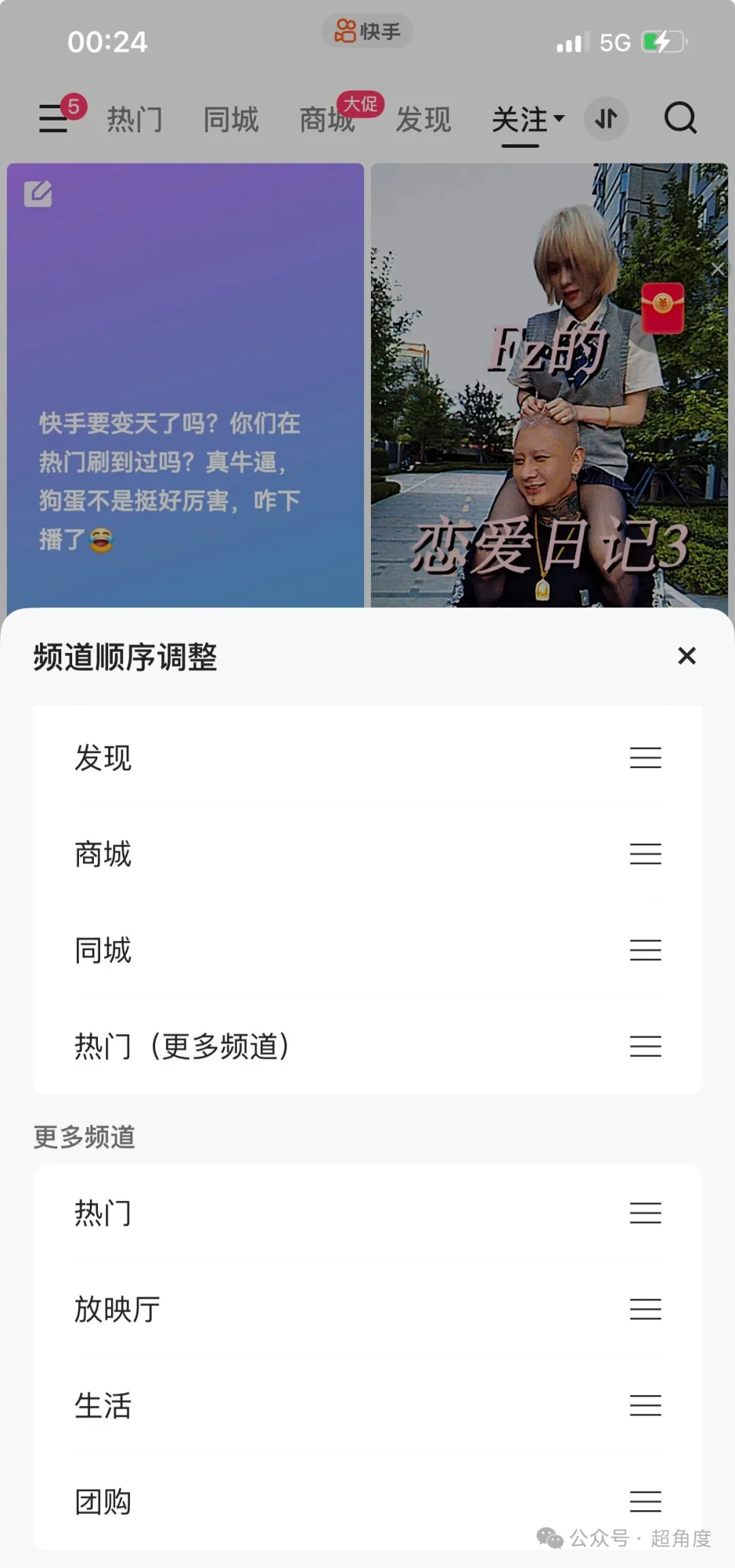Tap the handle on 热门（更多频道）row

tap(645, 1046)
